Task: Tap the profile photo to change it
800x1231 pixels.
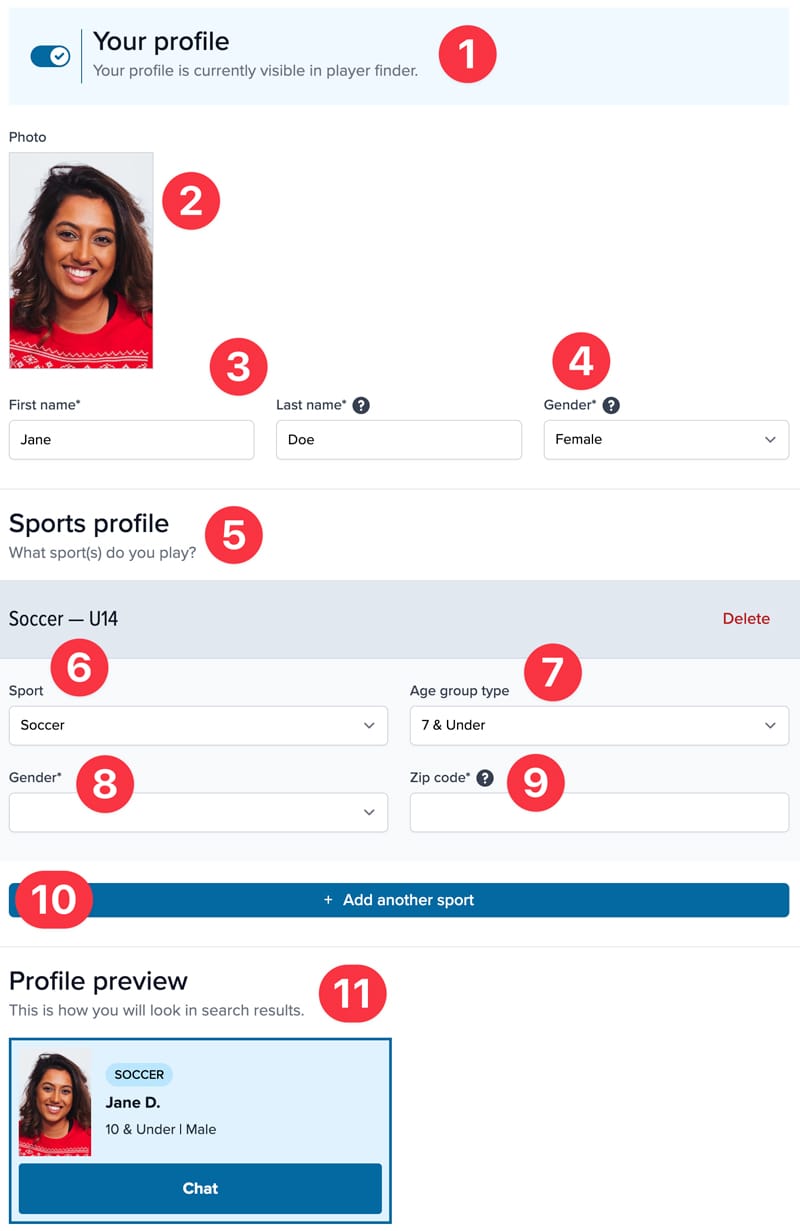Action: click(x=81, y=260)
